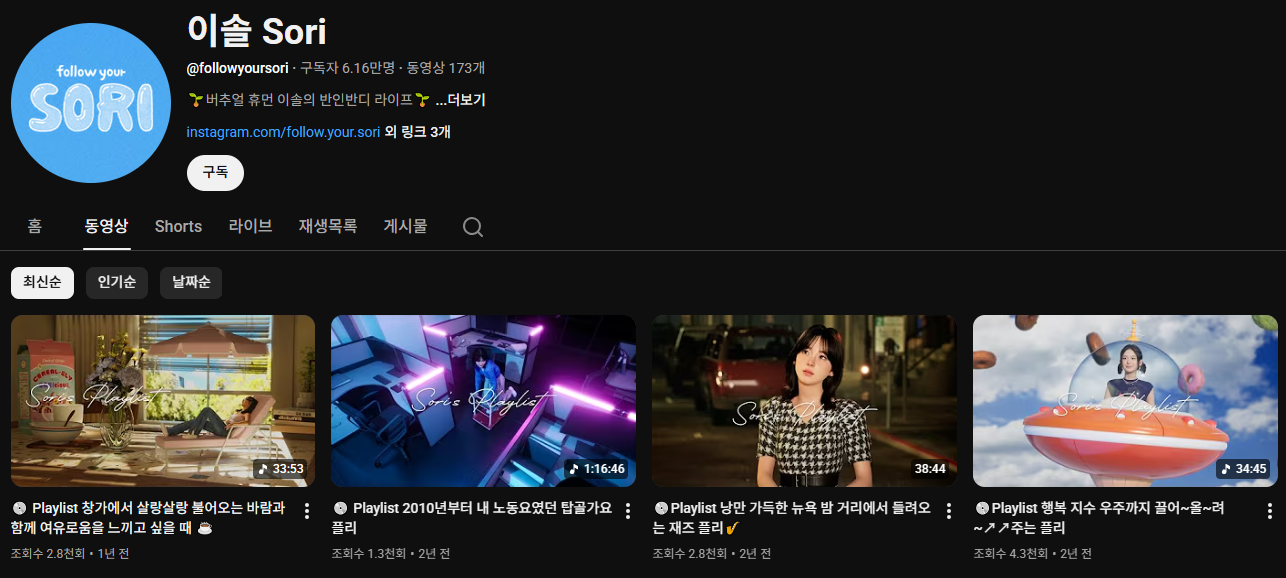Select the 동영상 tab
The image size is (1286, 578).
click(x=106, y=226)
